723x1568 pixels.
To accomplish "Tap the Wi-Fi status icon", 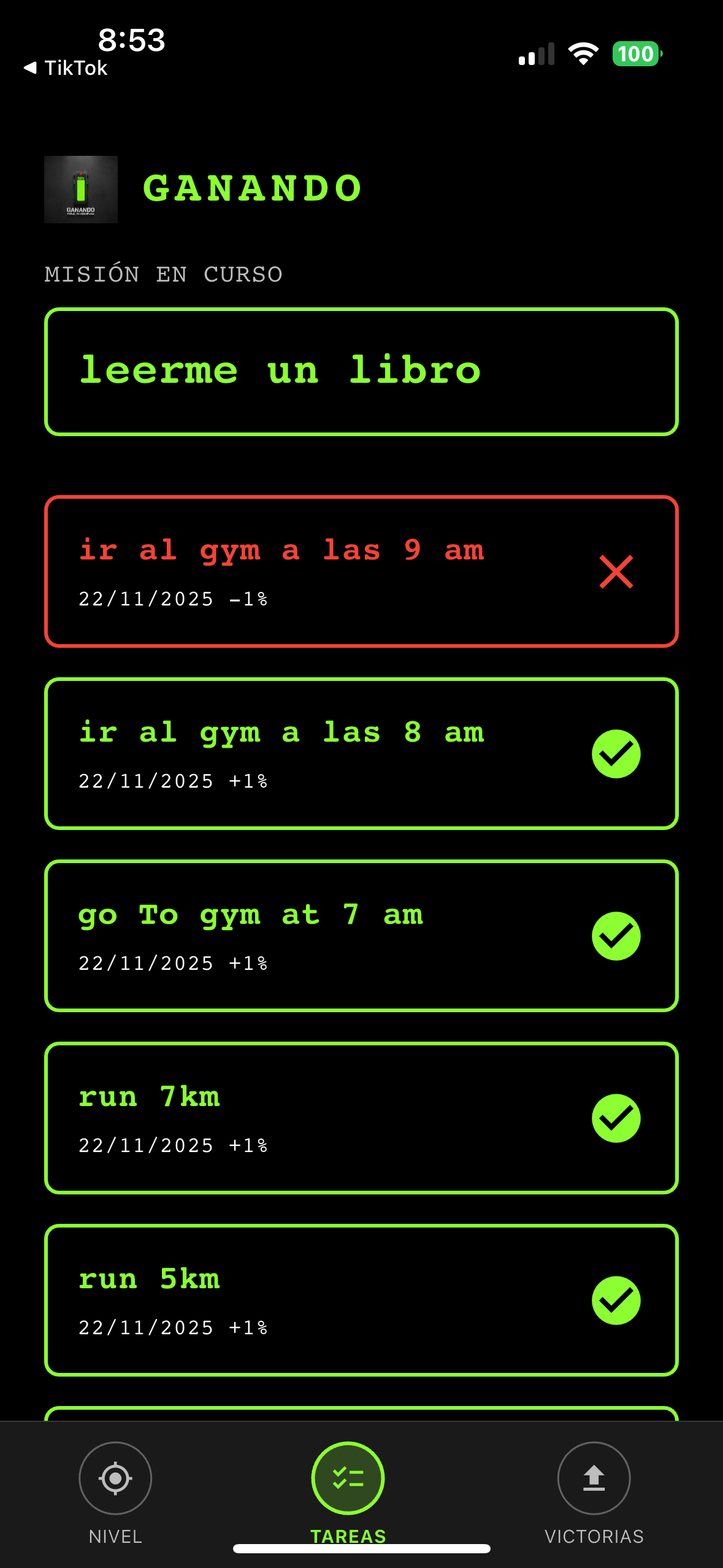I will tap(583, 53).
